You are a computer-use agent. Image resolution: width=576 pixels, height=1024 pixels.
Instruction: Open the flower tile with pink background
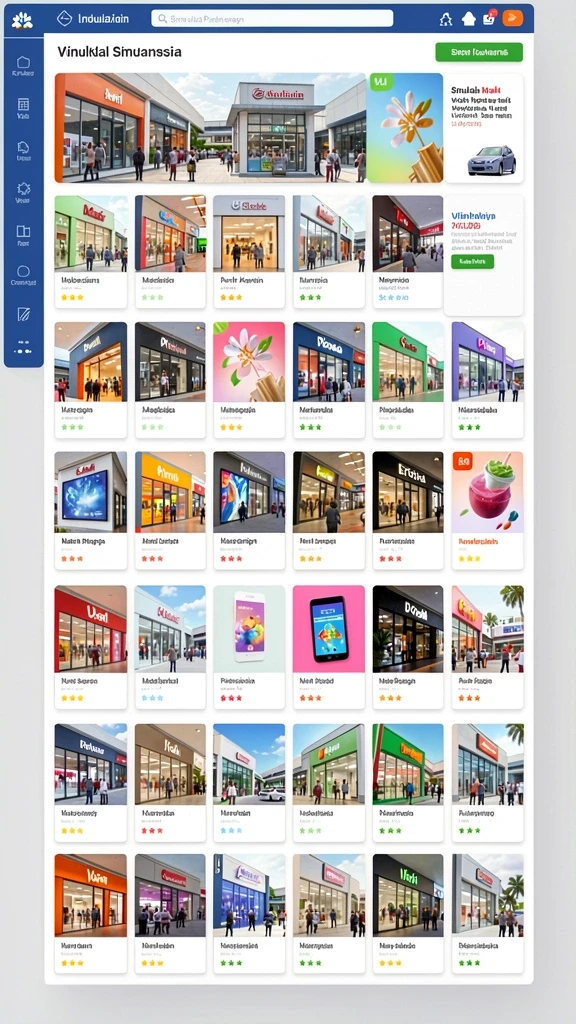point(249,380)
